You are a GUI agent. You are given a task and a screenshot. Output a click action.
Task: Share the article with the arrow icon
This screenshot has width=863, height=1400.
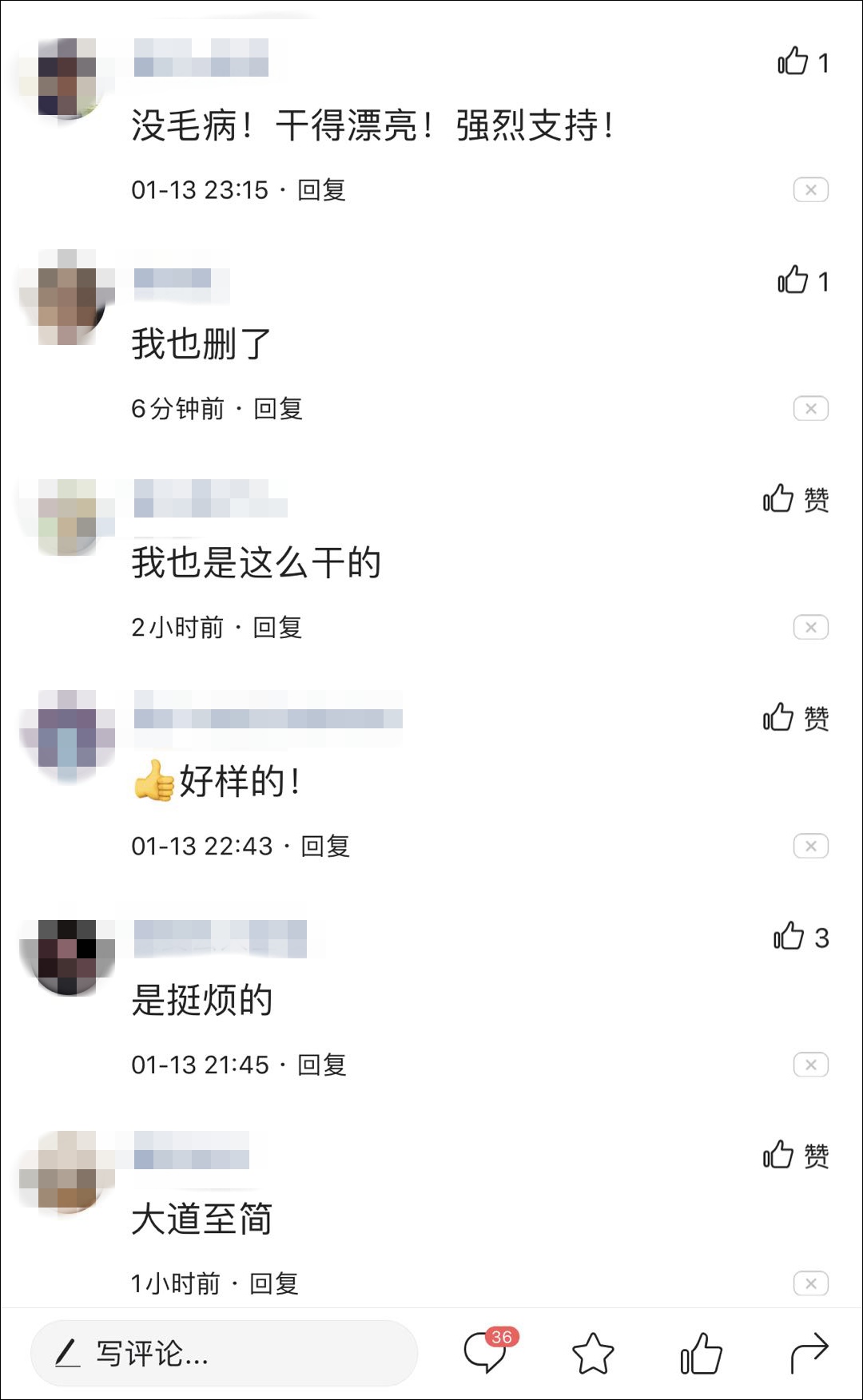click(x=809, y=1353)
